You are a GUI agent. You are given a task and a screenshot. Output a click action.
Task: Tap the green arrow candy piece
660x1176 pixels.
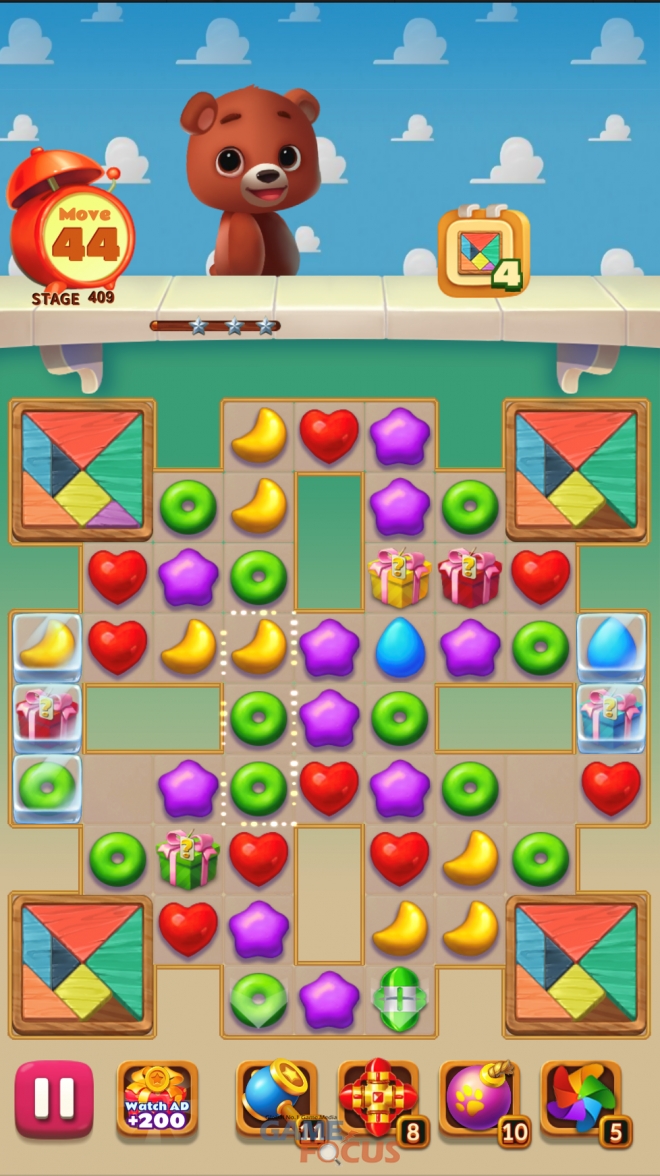point(399,998)
